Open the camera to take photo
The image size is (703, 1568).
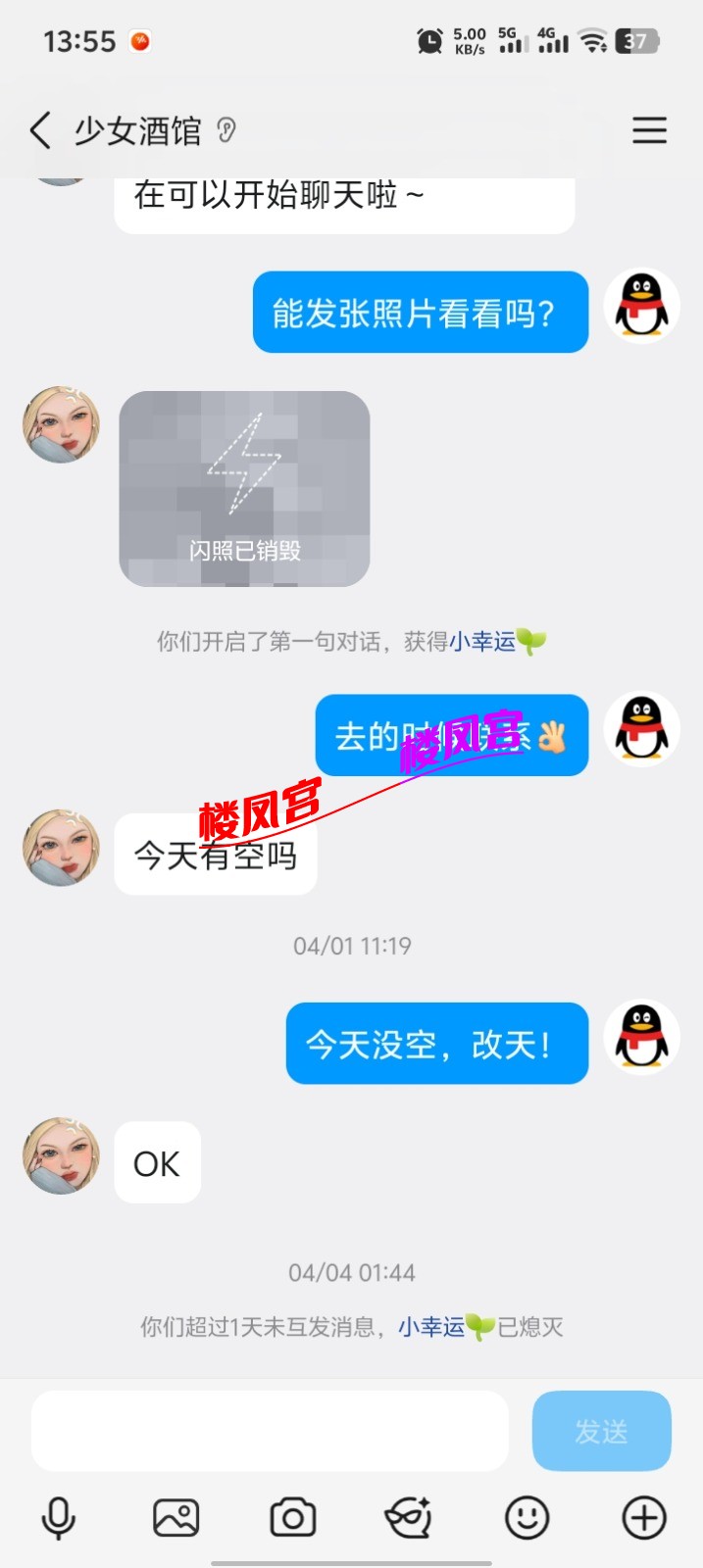(292, 1519)
